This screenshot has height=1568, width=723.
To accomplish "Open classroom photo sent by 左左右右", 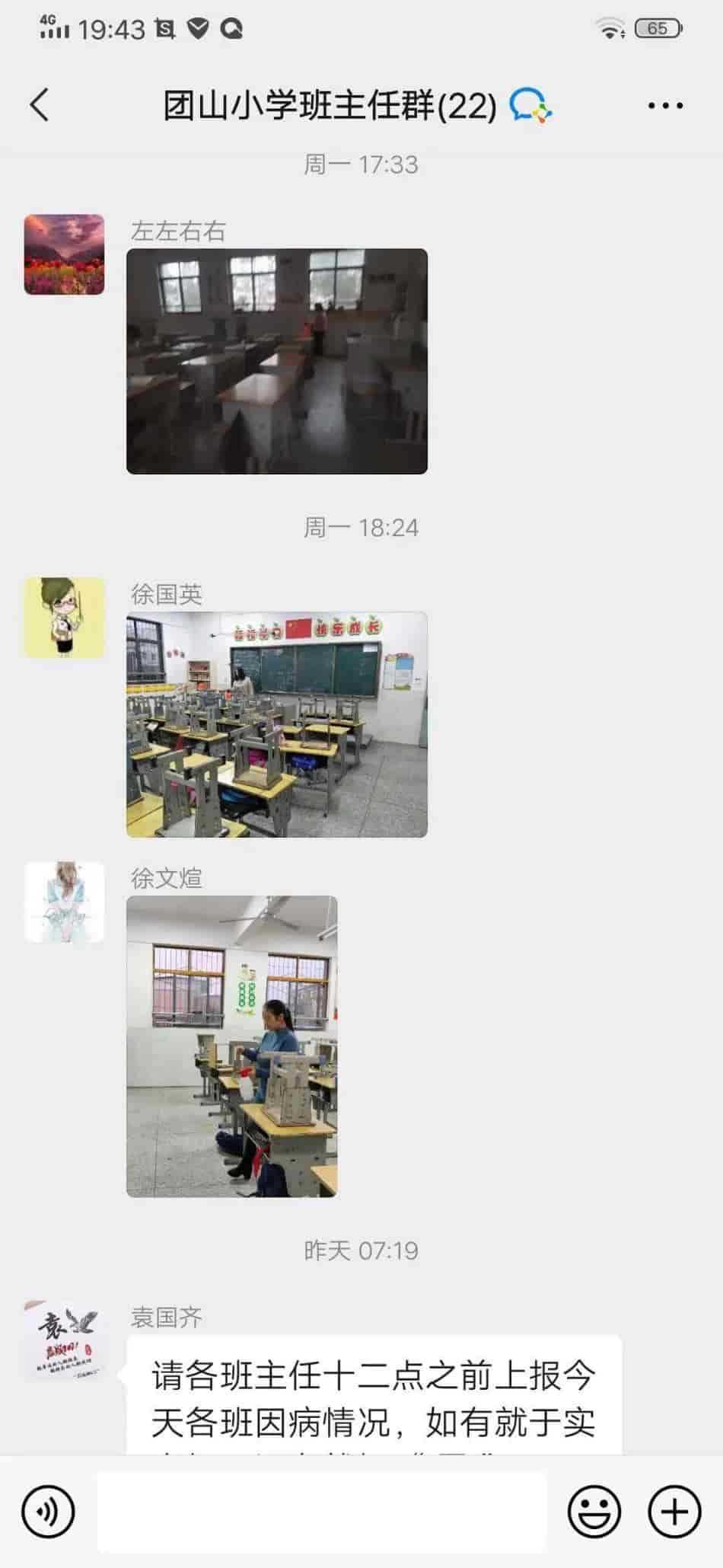I will click(276, 361).
